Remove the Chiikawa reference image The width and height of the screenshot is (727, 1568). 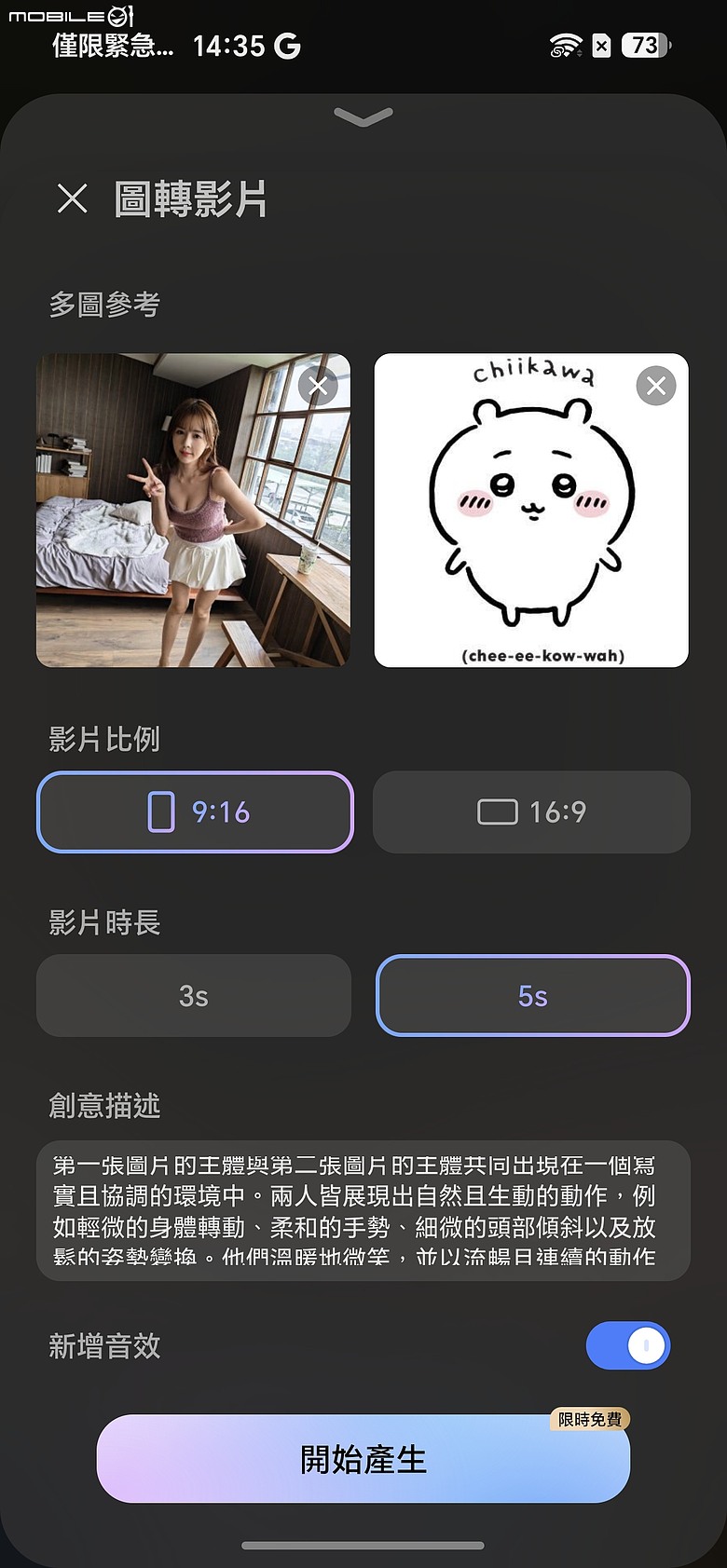pyautogui.click(x=656, y=385)
